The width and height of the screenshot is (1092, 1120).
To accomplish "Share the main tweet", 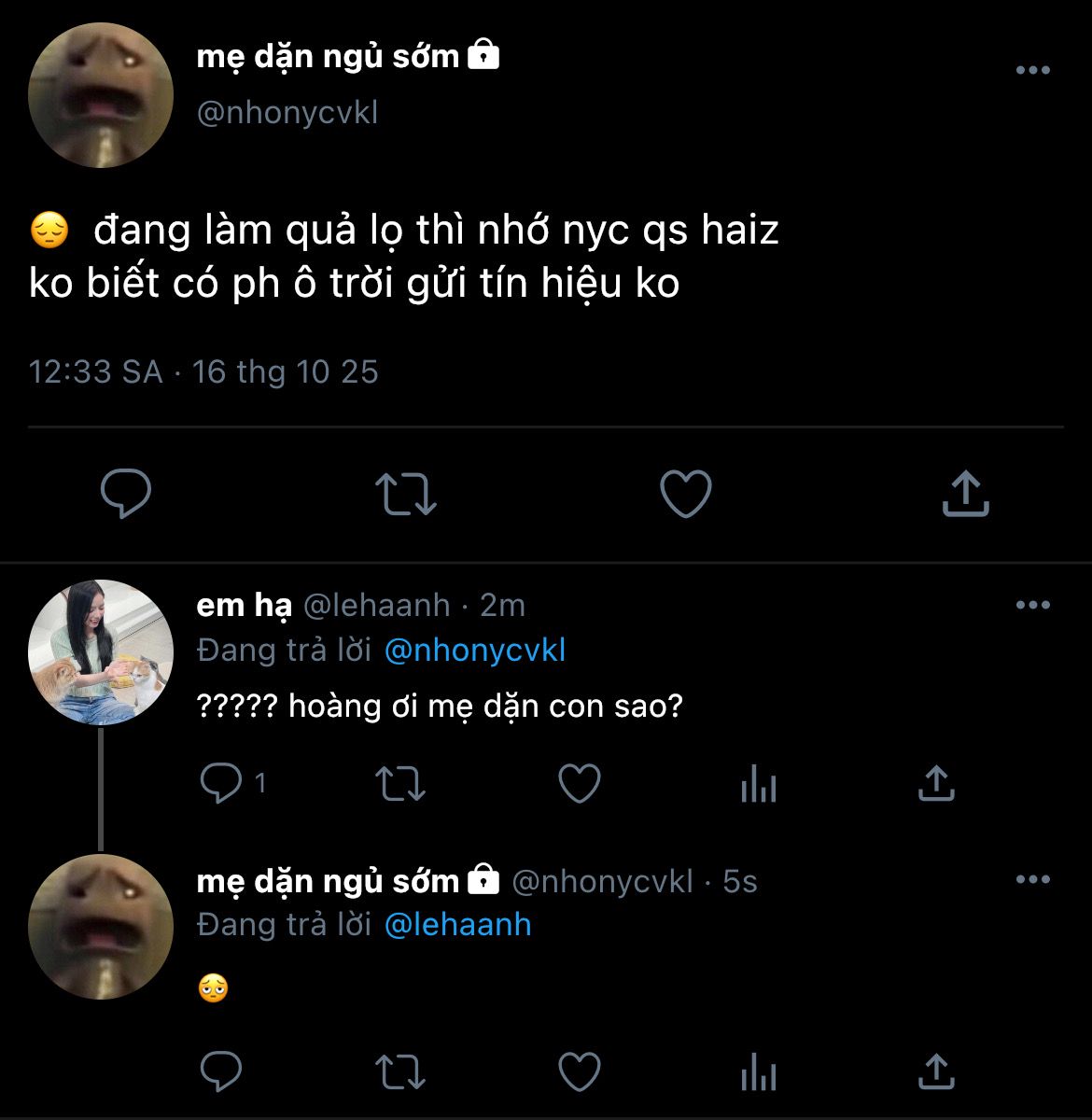I will 965,494.
